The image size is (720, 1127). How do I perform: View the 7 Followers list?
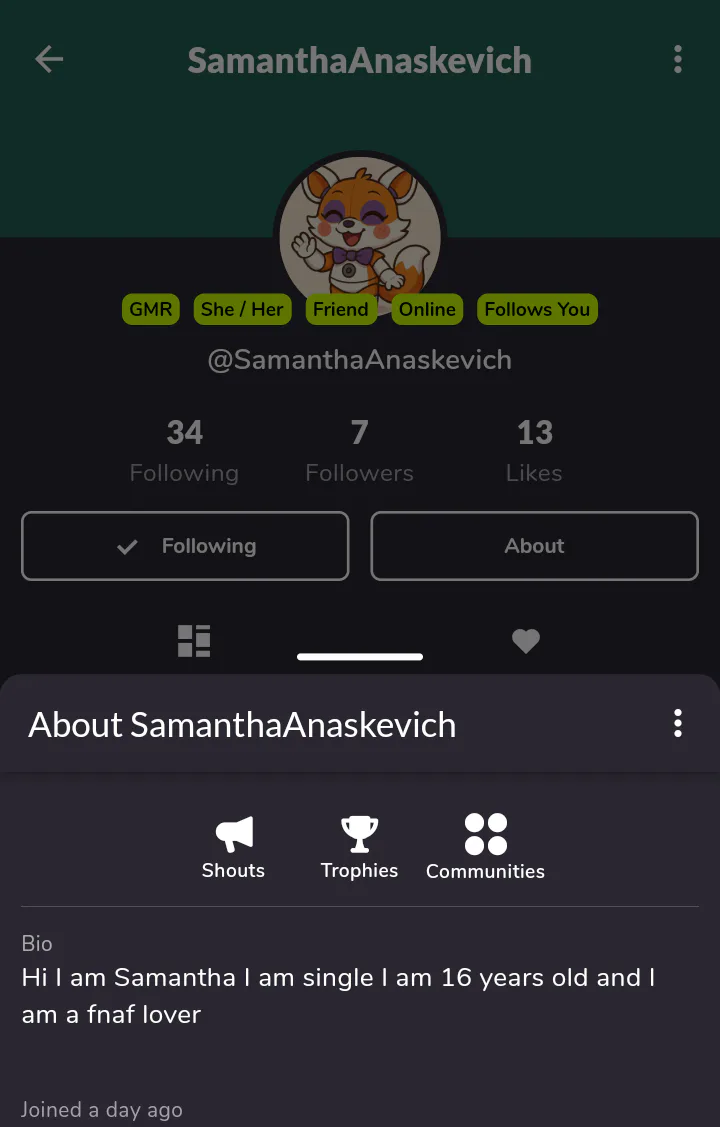point(359,450)
